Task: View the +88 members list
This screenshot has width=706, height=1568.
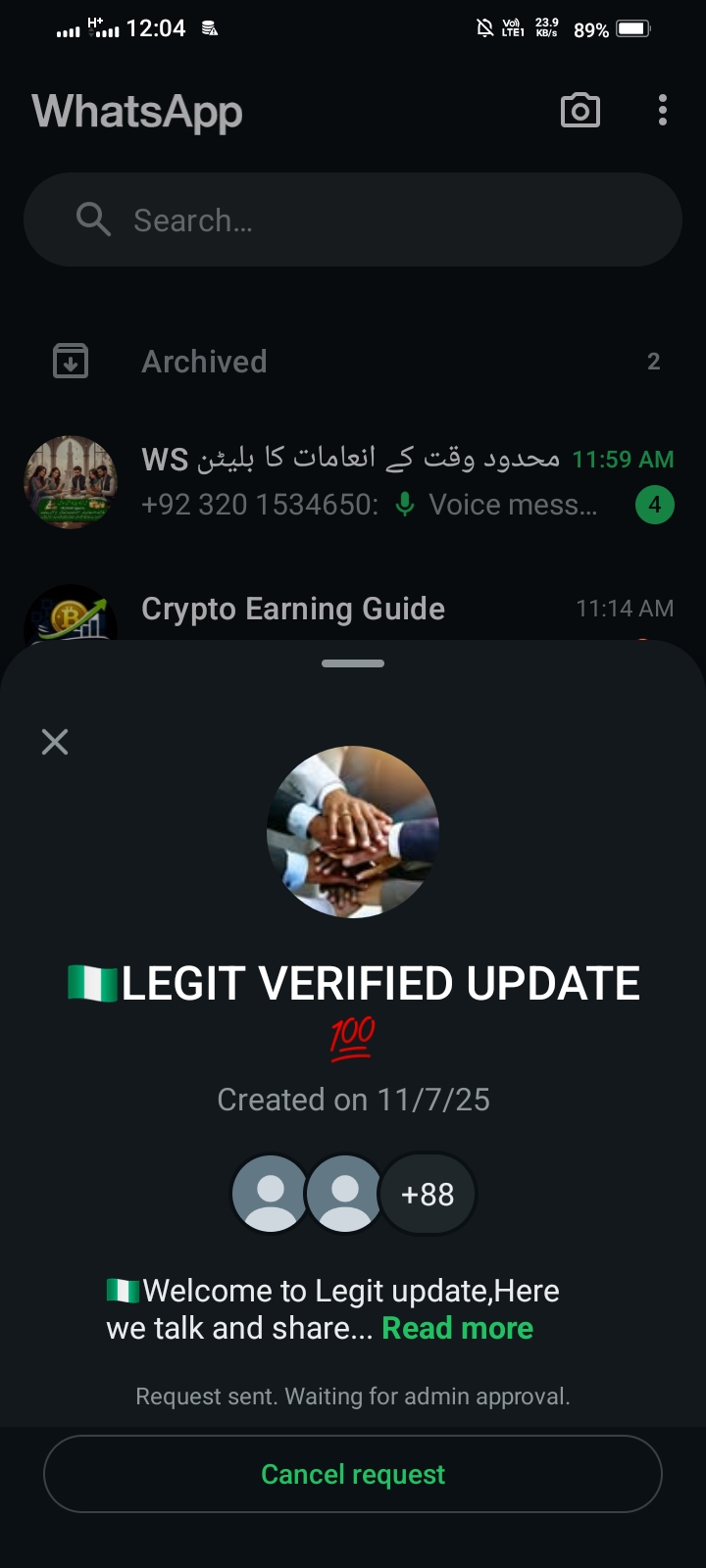Action: click(x=428, y=1194)
